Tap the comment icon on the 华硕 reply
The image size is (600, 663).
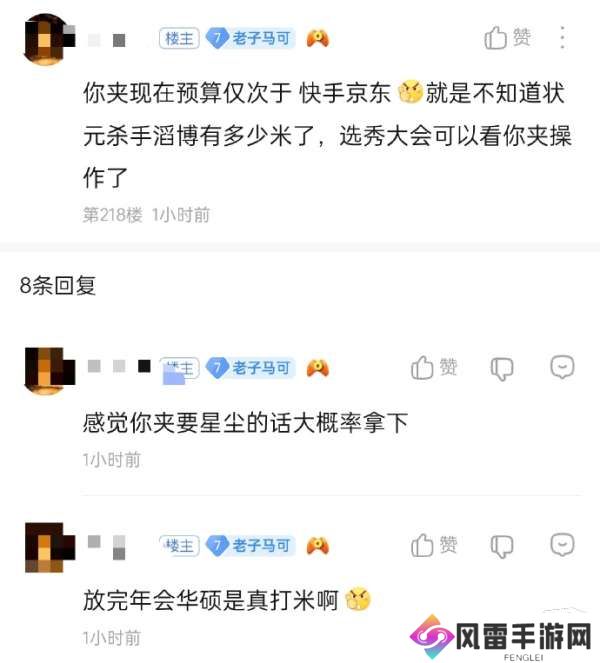(x=562, y=544)
